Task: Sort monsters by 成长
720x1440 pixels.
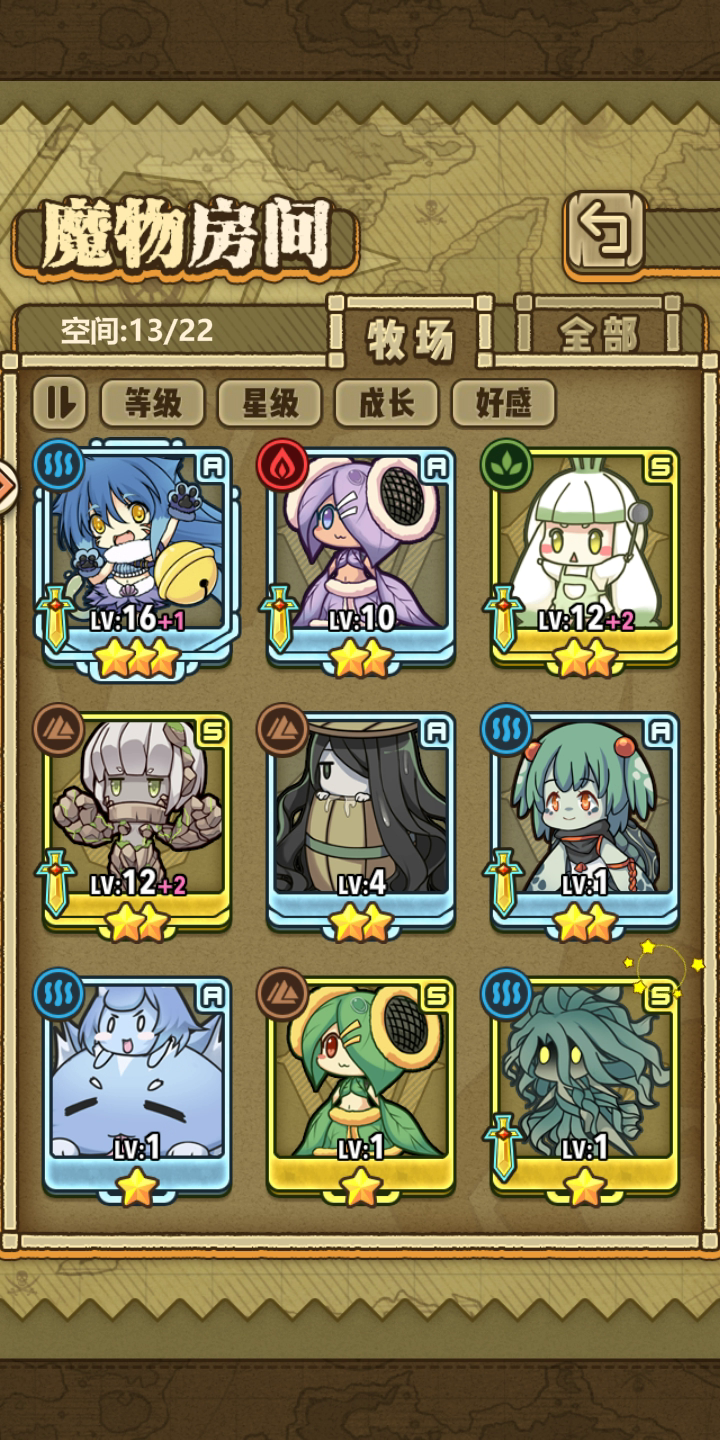Action: click(x=386, y=402)
